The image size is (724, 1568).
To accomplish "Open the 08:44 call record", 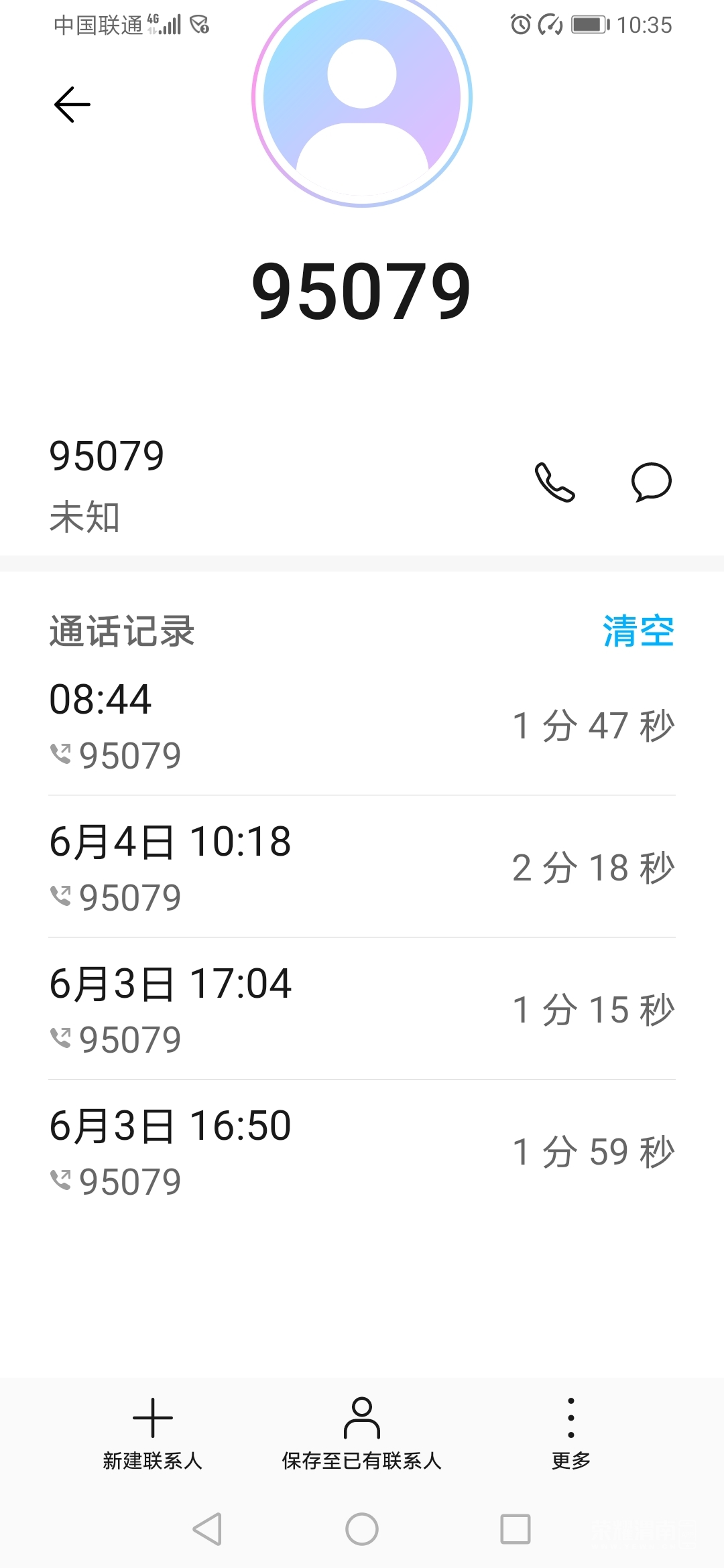I will coord(362,726).
